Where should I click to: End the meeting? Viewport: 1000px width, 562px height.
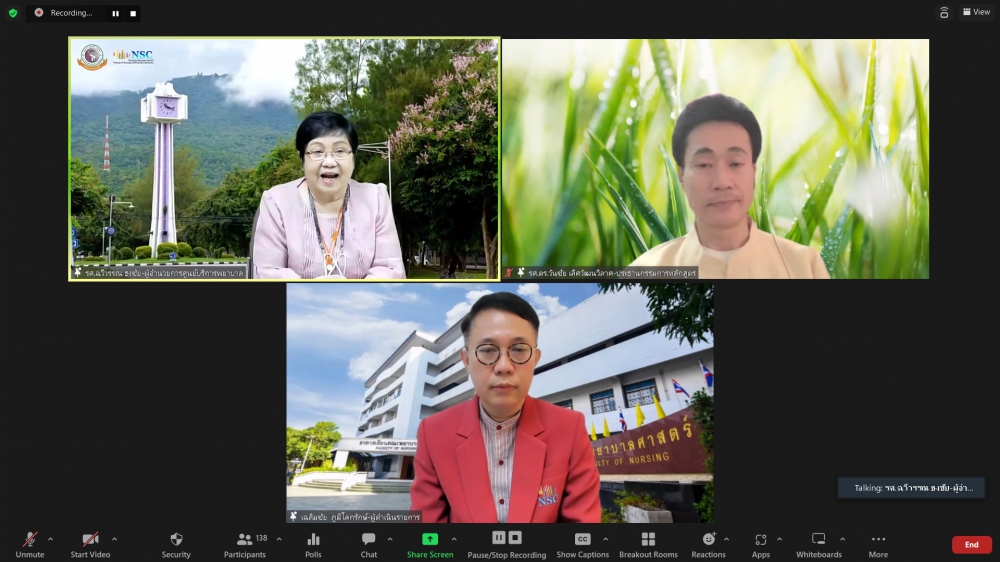(x=971, y=544)
